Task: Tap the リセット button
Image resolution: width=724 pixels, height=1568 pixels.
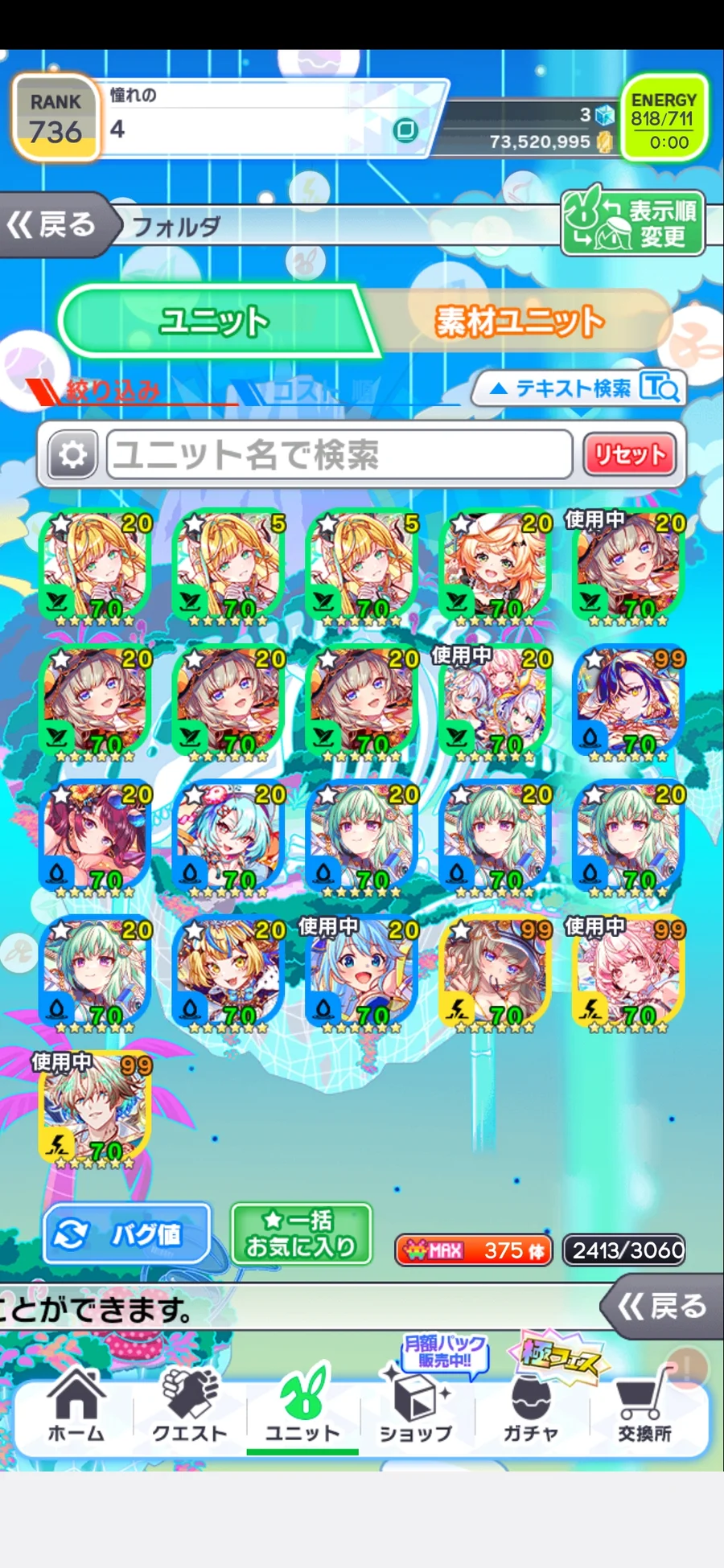Action: tap(630, 455)
